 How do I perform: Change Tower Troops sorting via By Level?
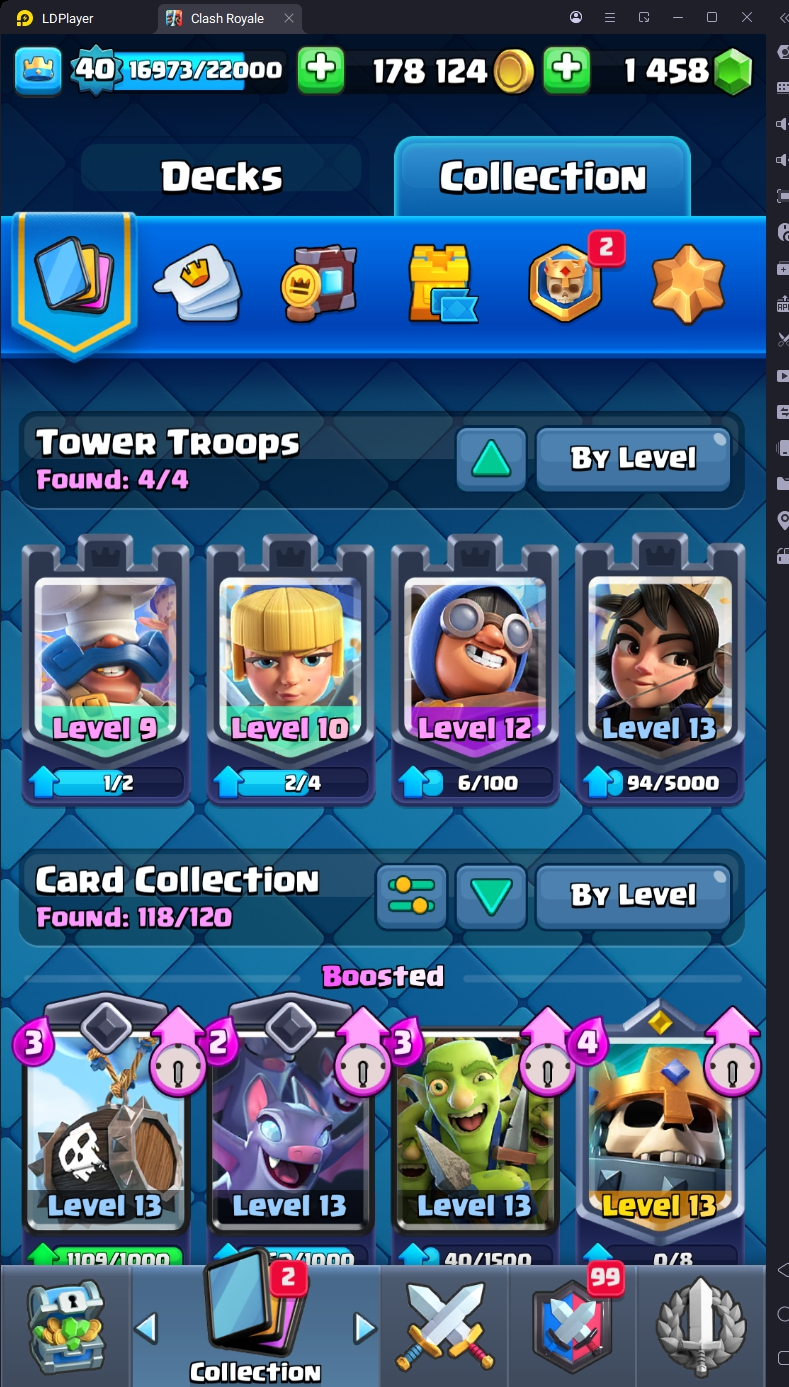coord(633,459)
